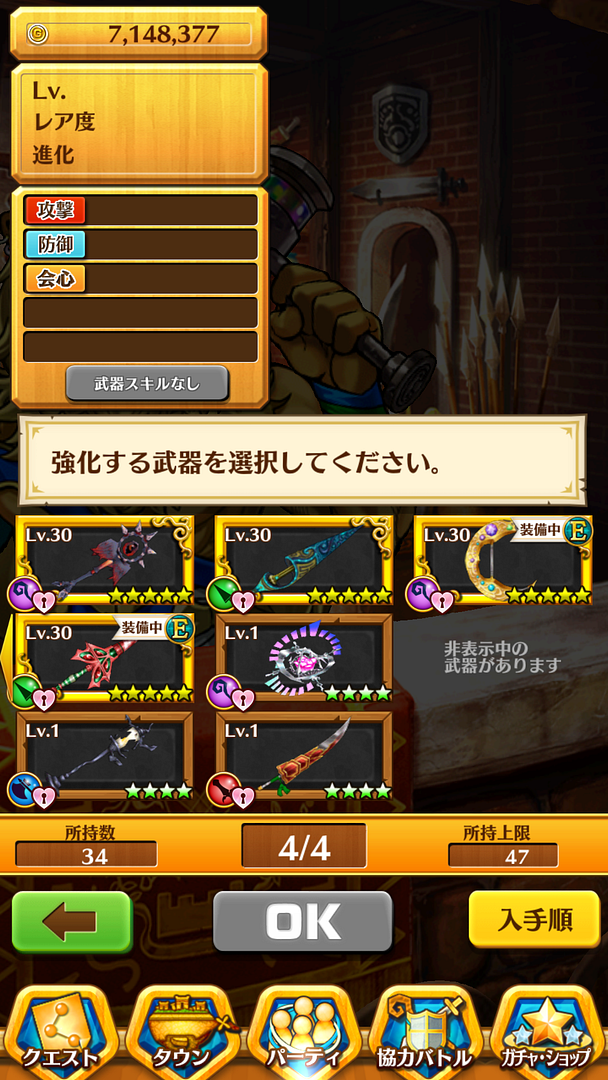Confirm selection with the OK button
Image resolution: width=608 pixels, height=1080 pixels.
pyautogui.click(x=302, y=921)
